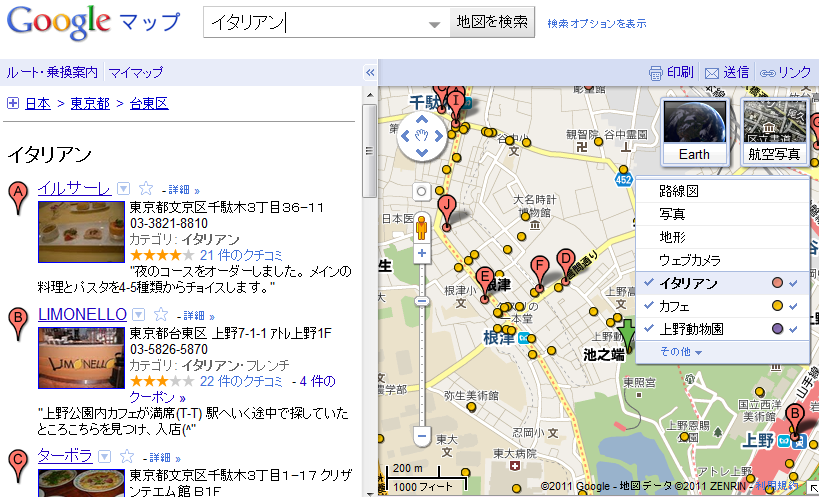Viewport: 819px width, 497px height.
Task: Collapse the left results panel
Action: click(369, 72)
